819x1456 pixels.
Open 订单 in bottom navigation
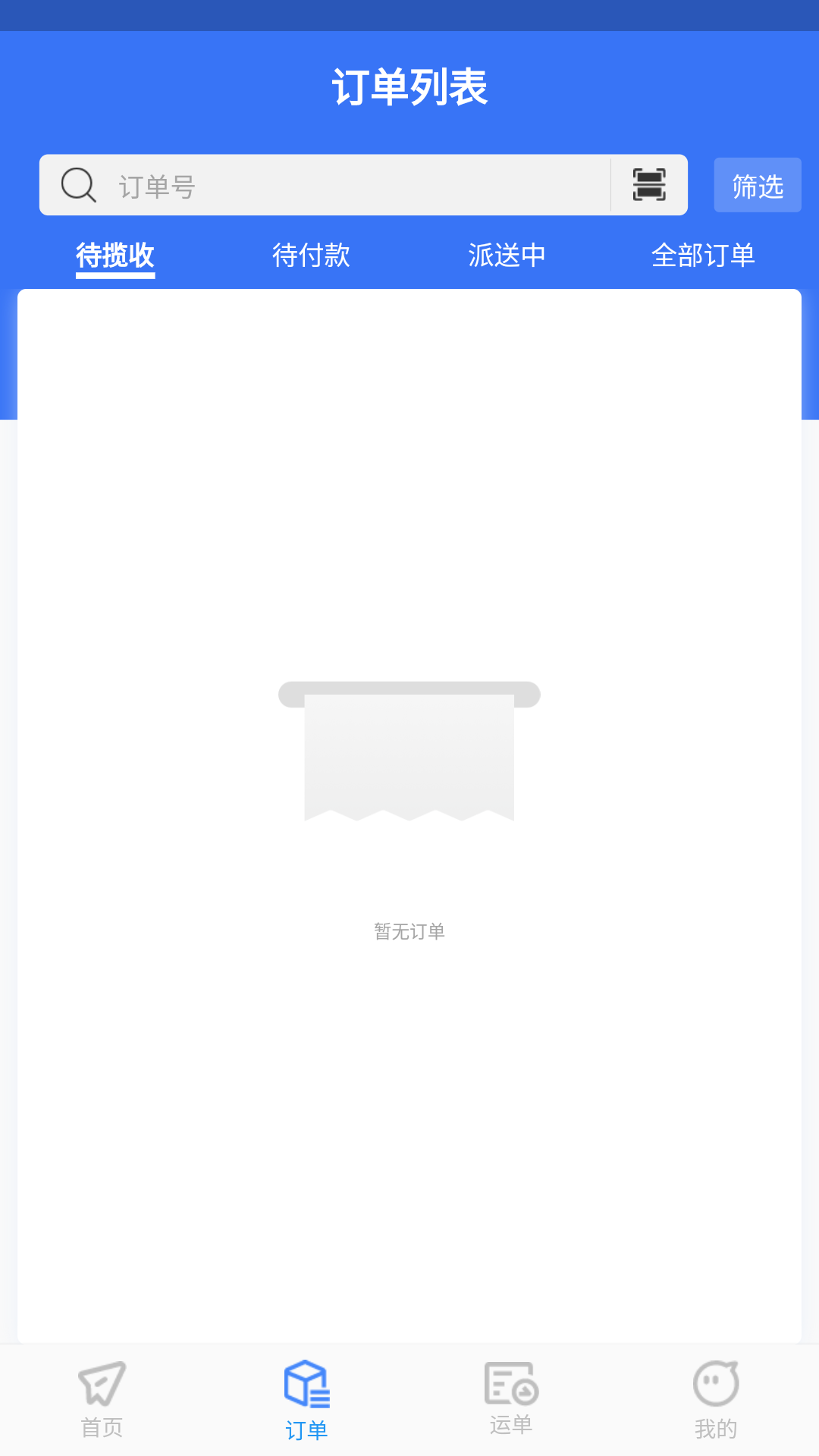click(x=307, y=1400)
